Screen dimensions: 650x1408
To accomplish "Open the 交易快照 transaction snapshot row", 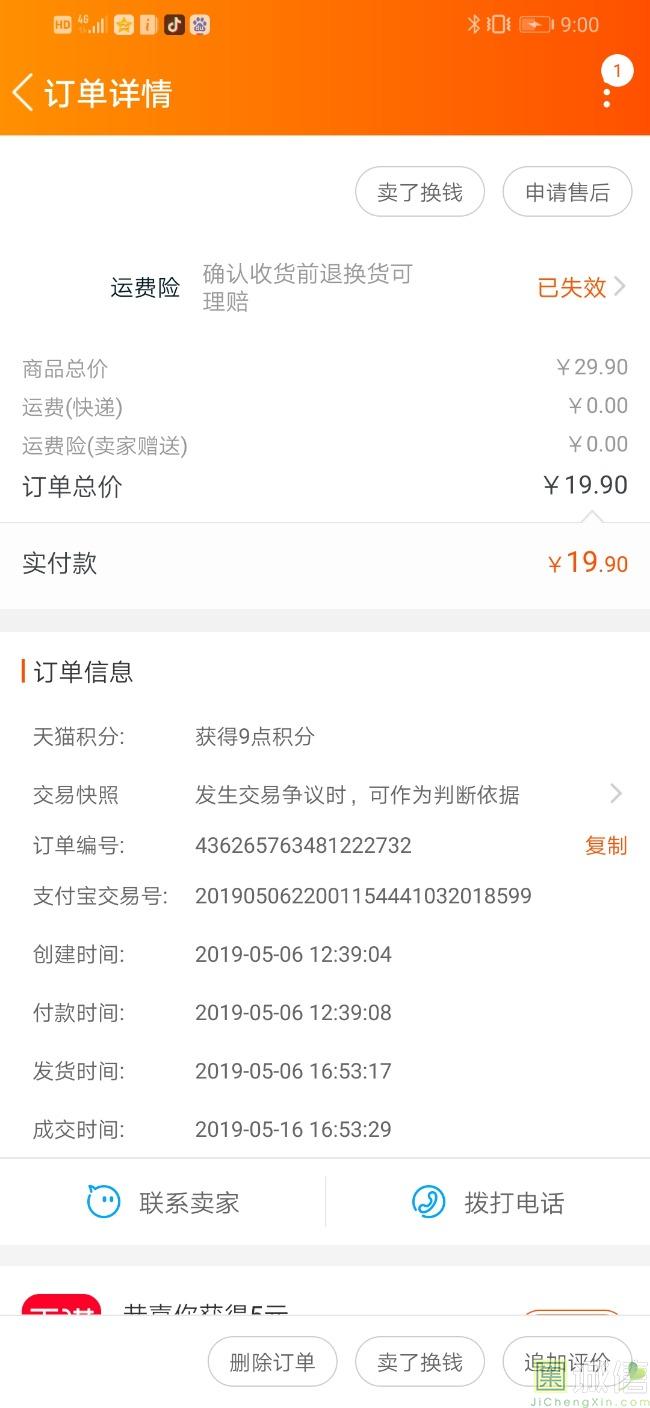I will [325, 794].
